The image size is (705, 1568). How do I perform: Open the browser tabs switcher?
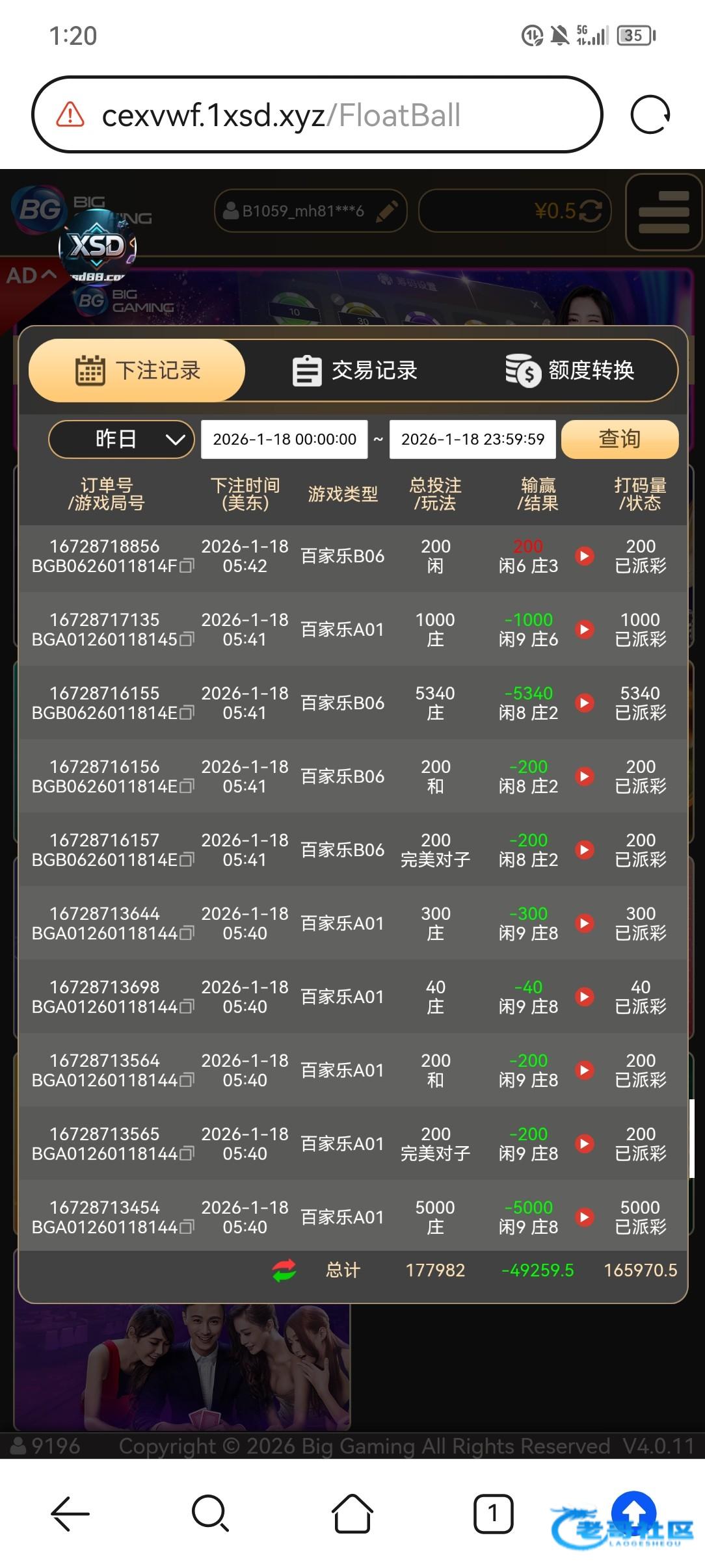(x=493, y=1514)
